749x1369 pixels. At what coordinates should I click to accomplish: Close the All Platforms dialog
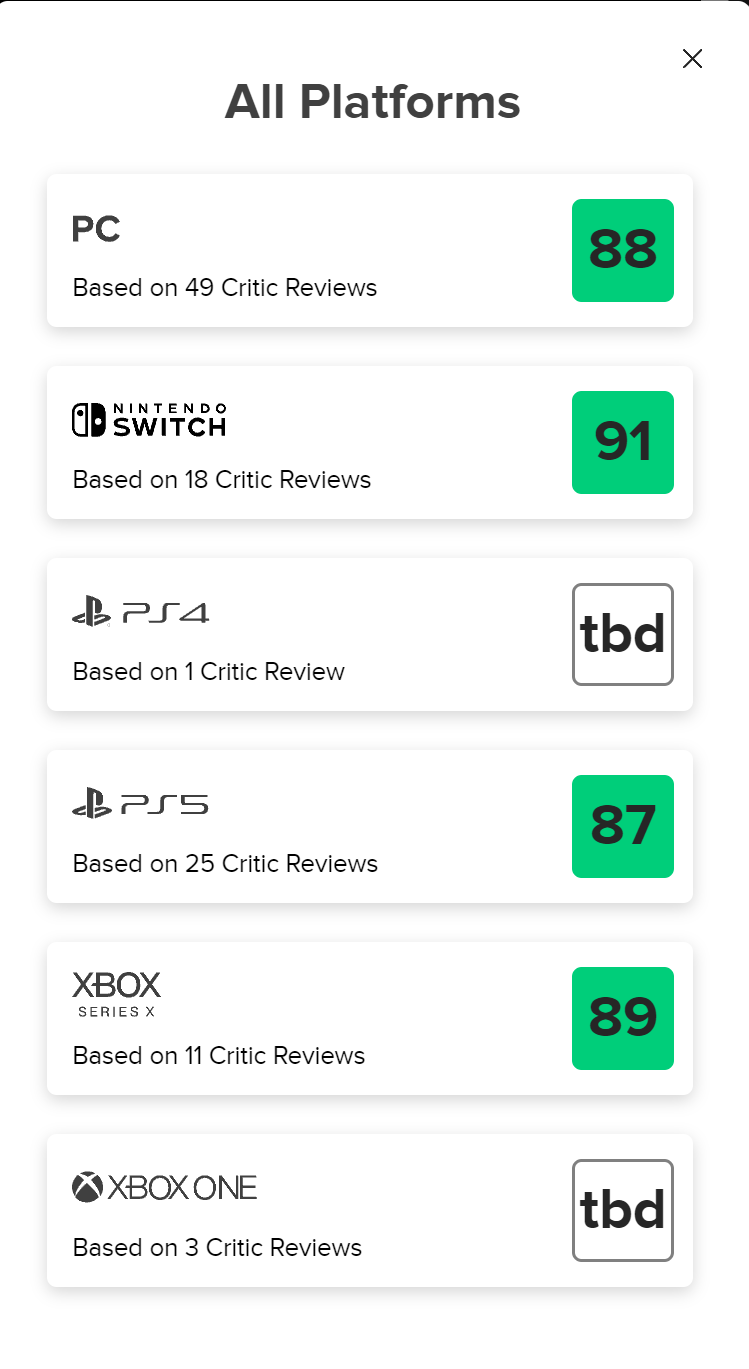(692, 59)
